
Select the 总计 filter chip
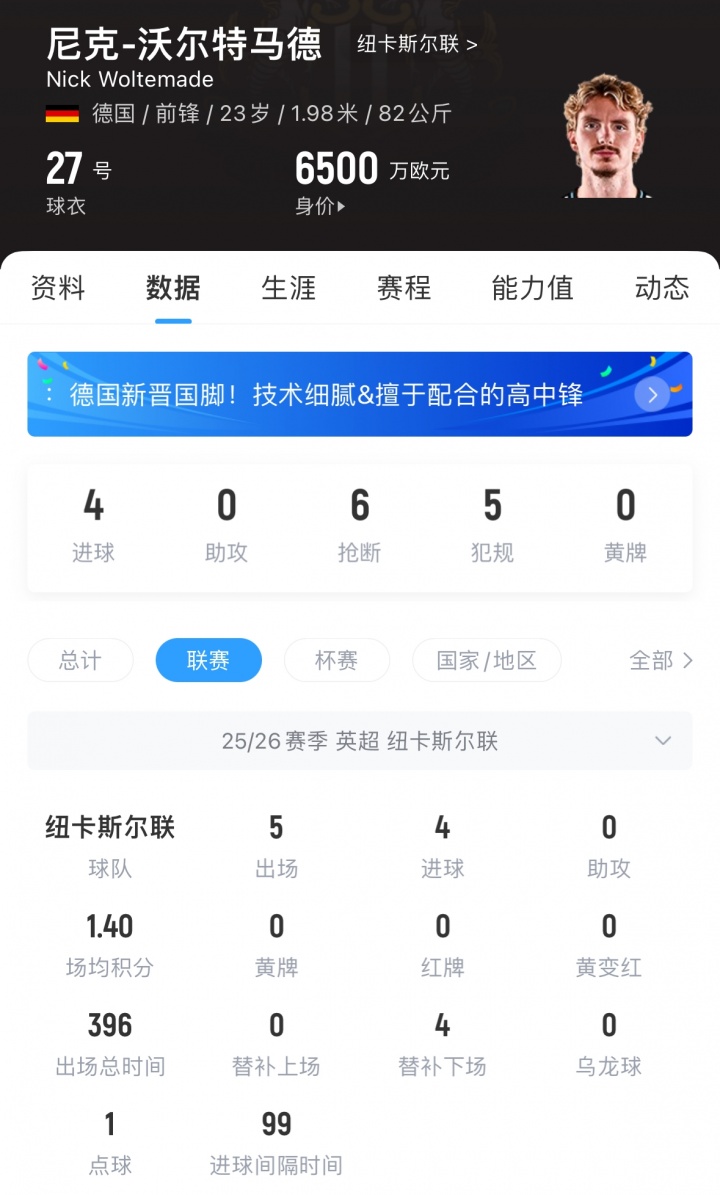pyautogui.click(x=80, y=660)
